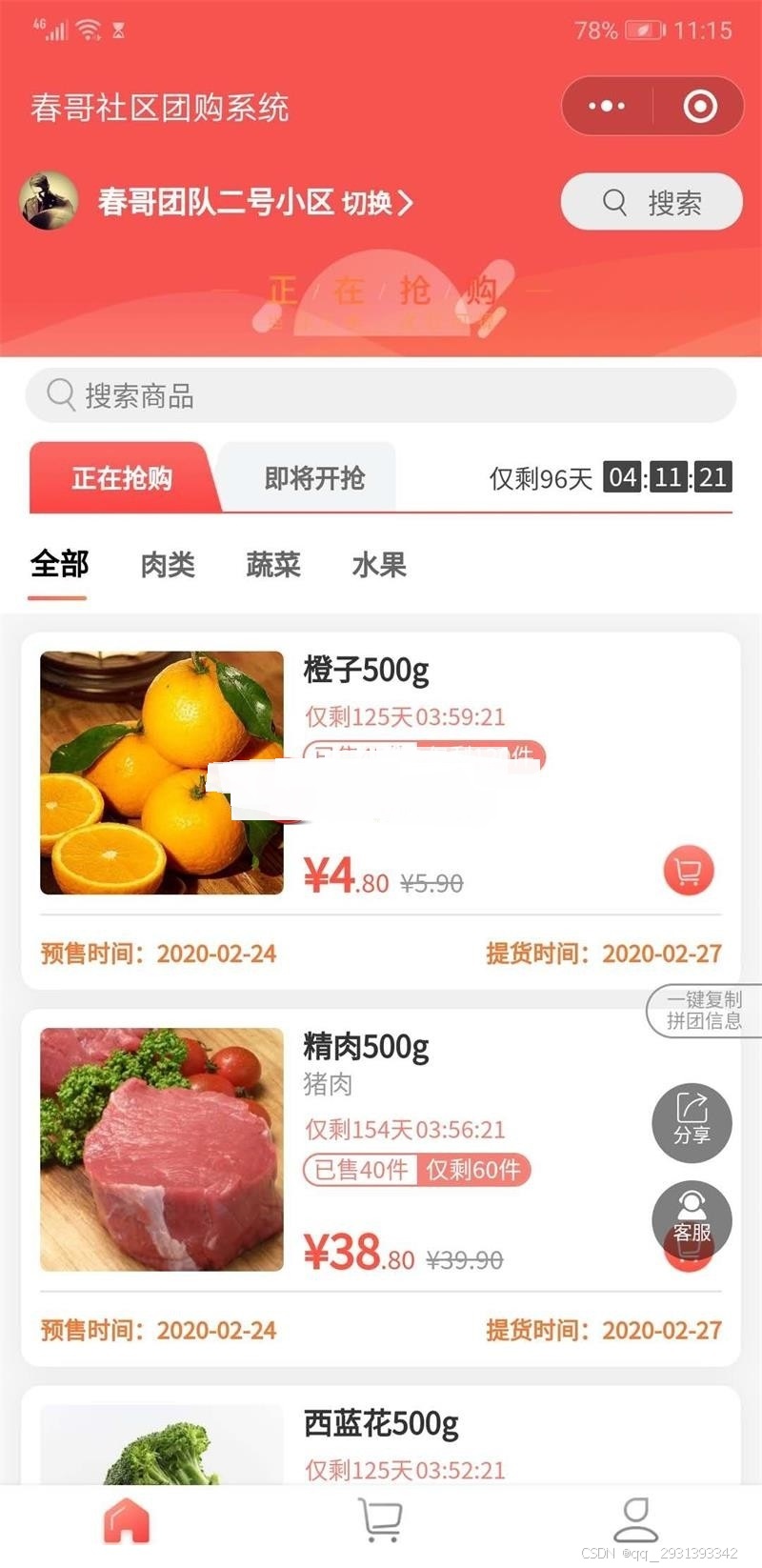Open the 橙子500g product card
Image resolution: width=762 pixels, height=1568 pixels.
(367, 671)
